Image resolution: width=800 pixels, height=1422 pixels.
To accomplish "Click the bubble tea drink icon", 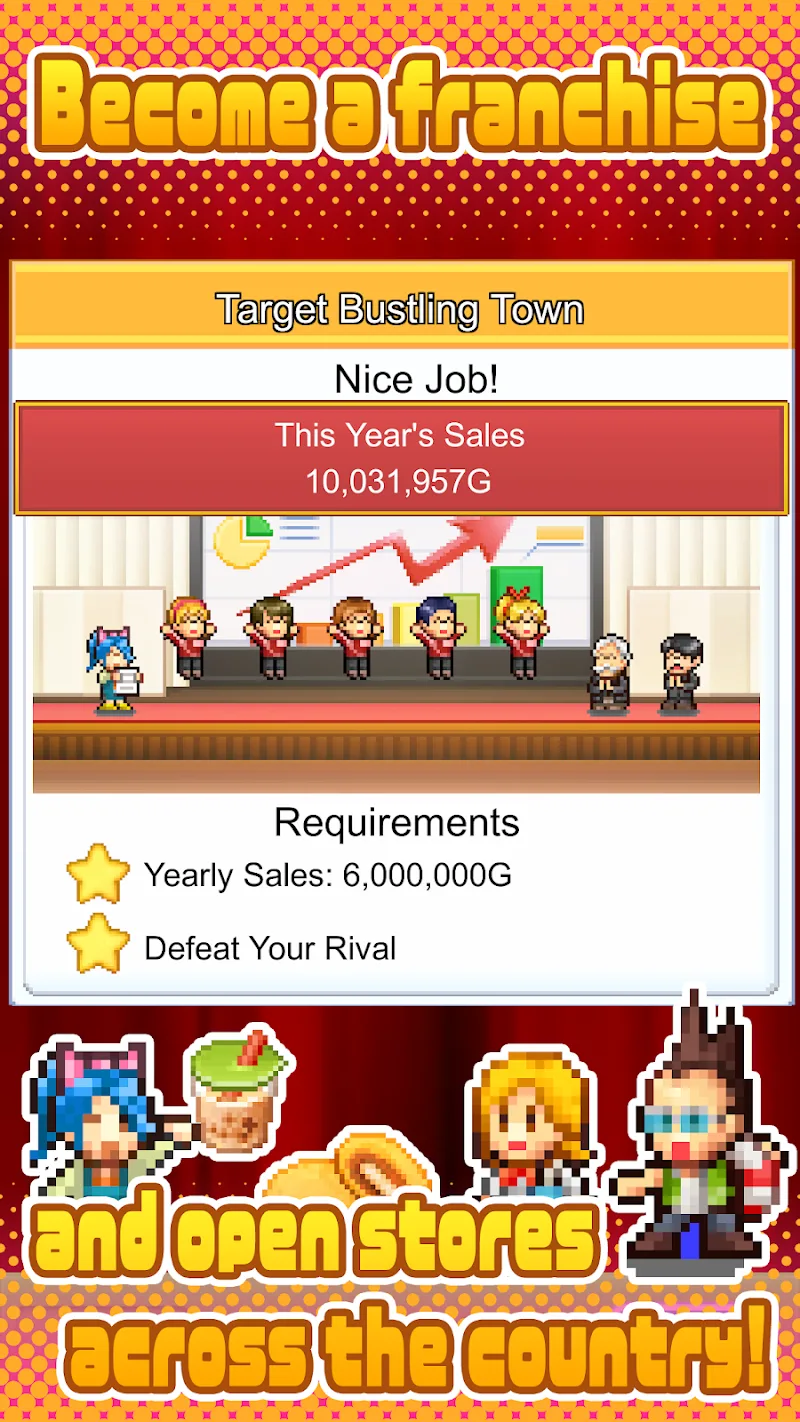I will [x=235, y=1095].
